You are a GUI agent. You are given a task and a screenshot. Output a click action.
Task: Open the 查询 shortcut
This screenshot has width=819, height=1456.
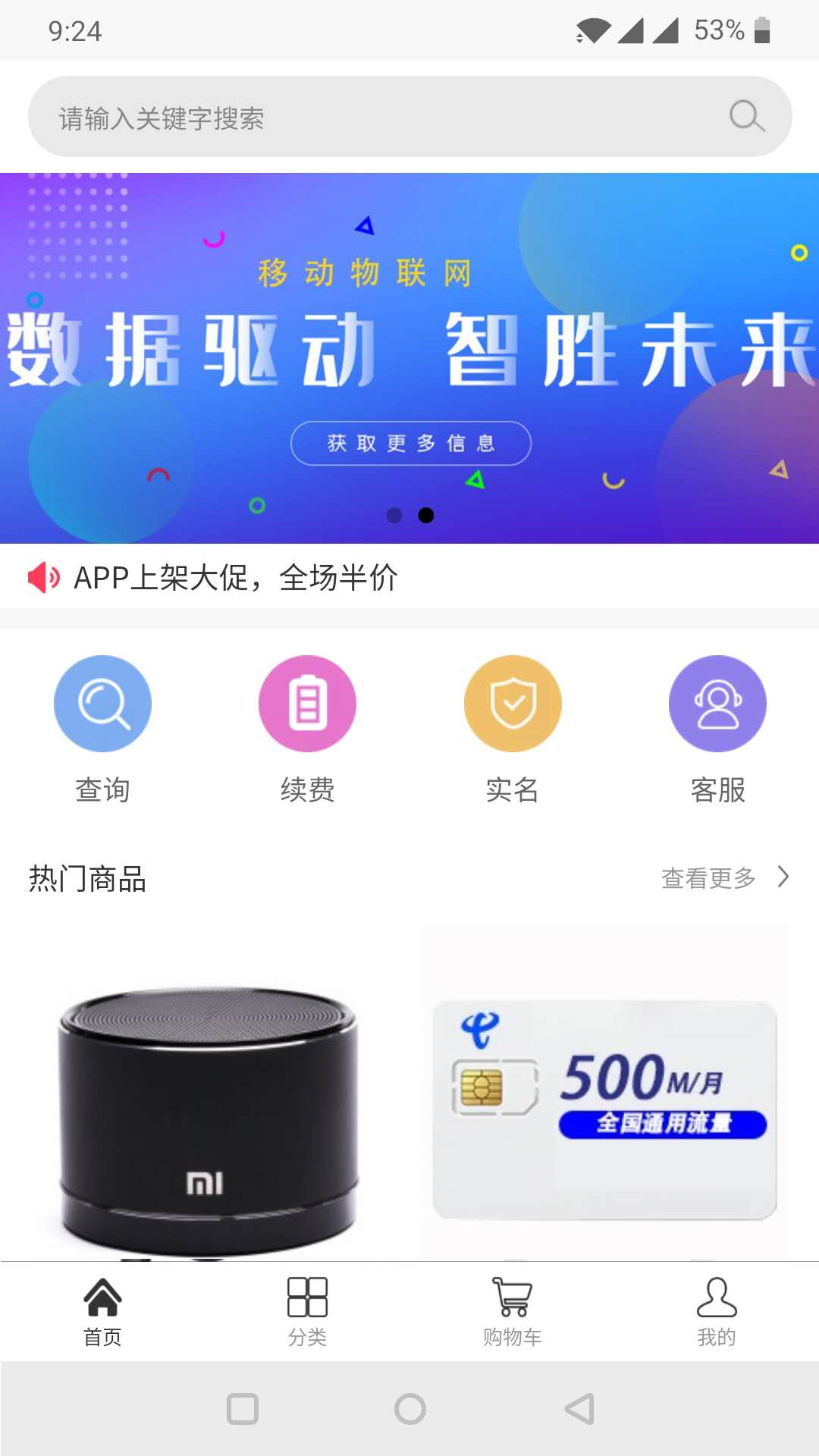tap(102, 729)
